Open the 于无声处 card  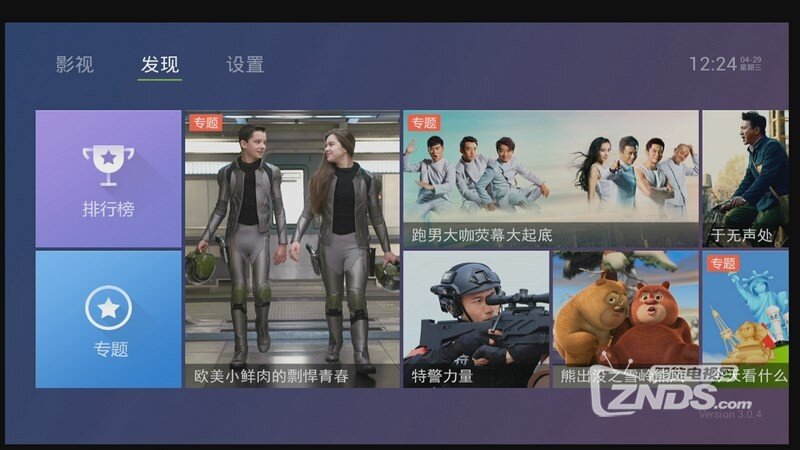[x=745, y=179]
